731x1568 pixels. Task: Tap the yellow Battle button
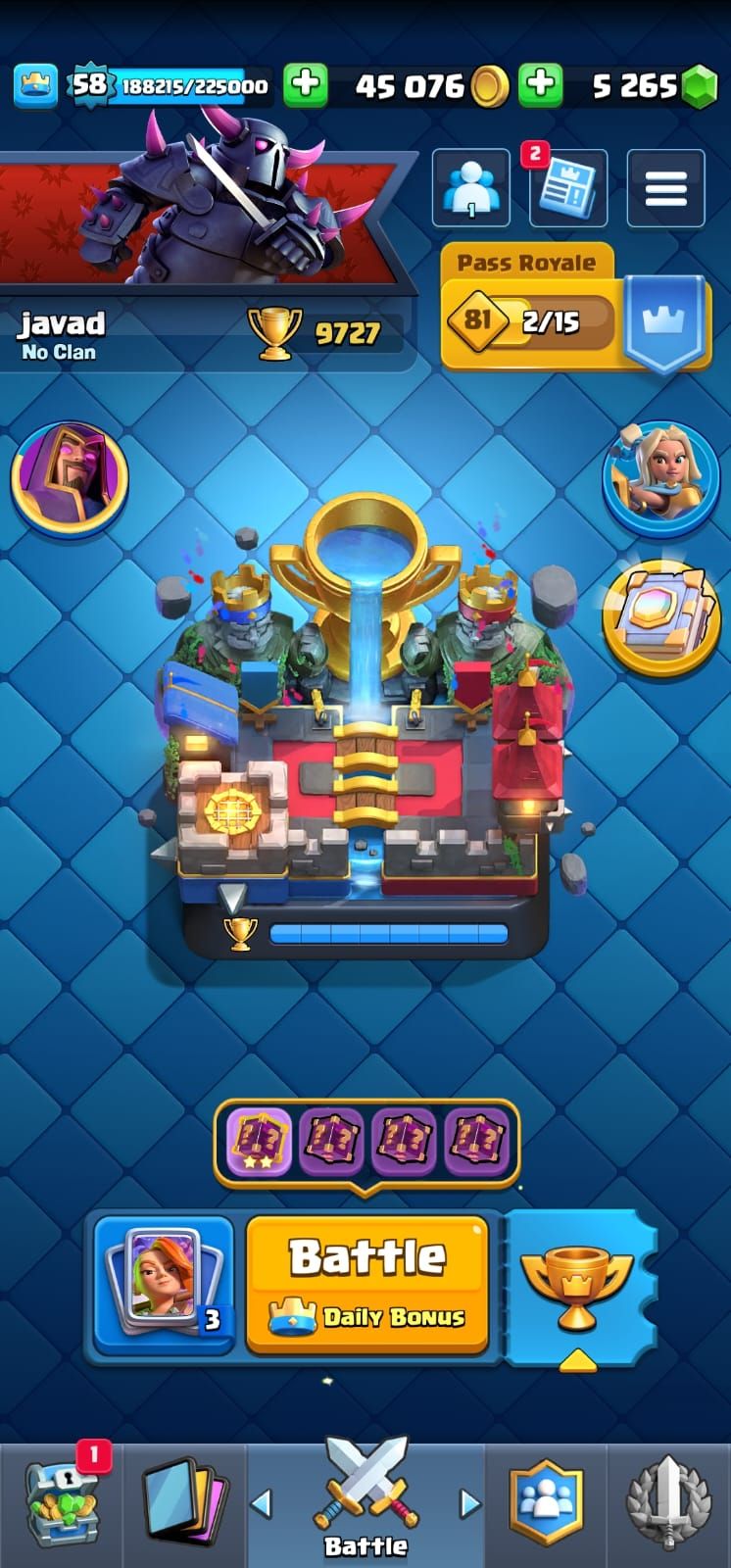click(x=366, y=1282)
